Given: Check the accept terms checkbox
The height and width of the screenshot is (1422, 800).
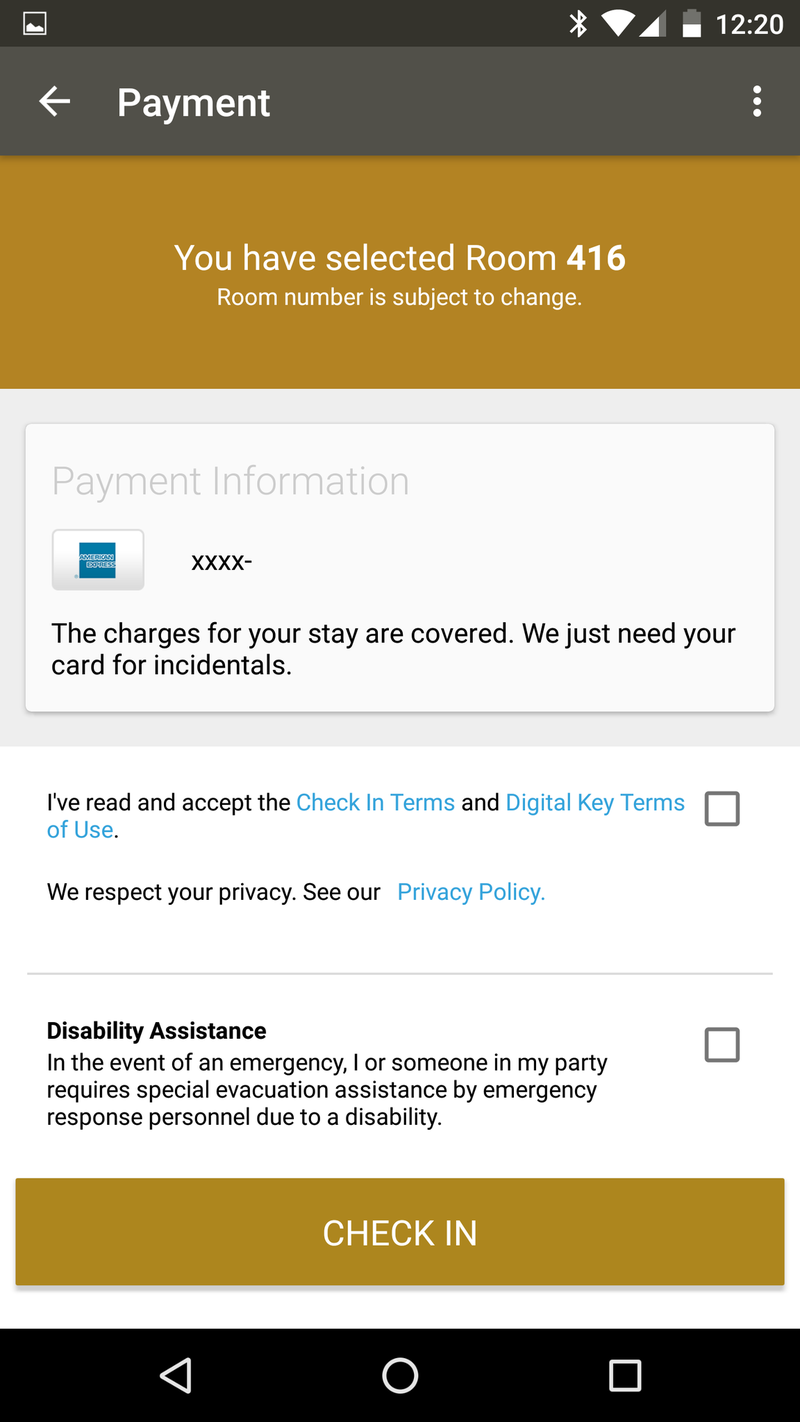Looking at the screenshot, I should pos(722,808).
